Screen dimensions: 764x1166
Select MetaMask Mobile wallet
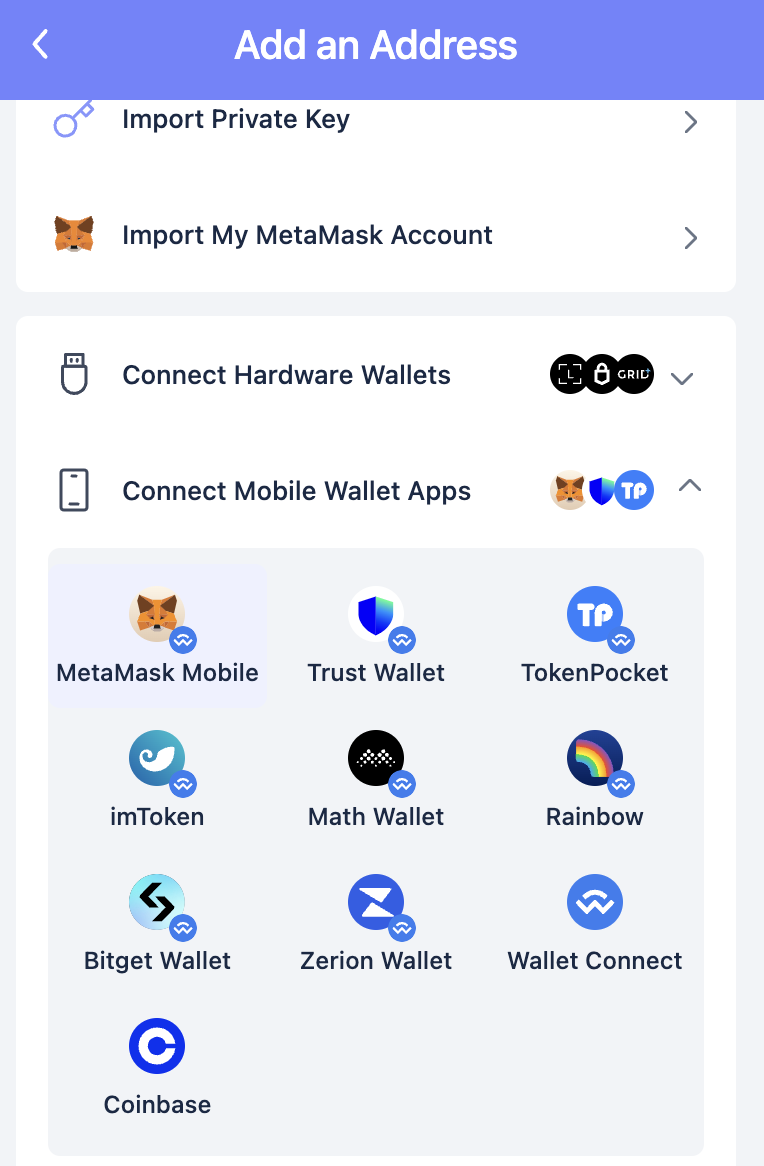tap(158, 636)
